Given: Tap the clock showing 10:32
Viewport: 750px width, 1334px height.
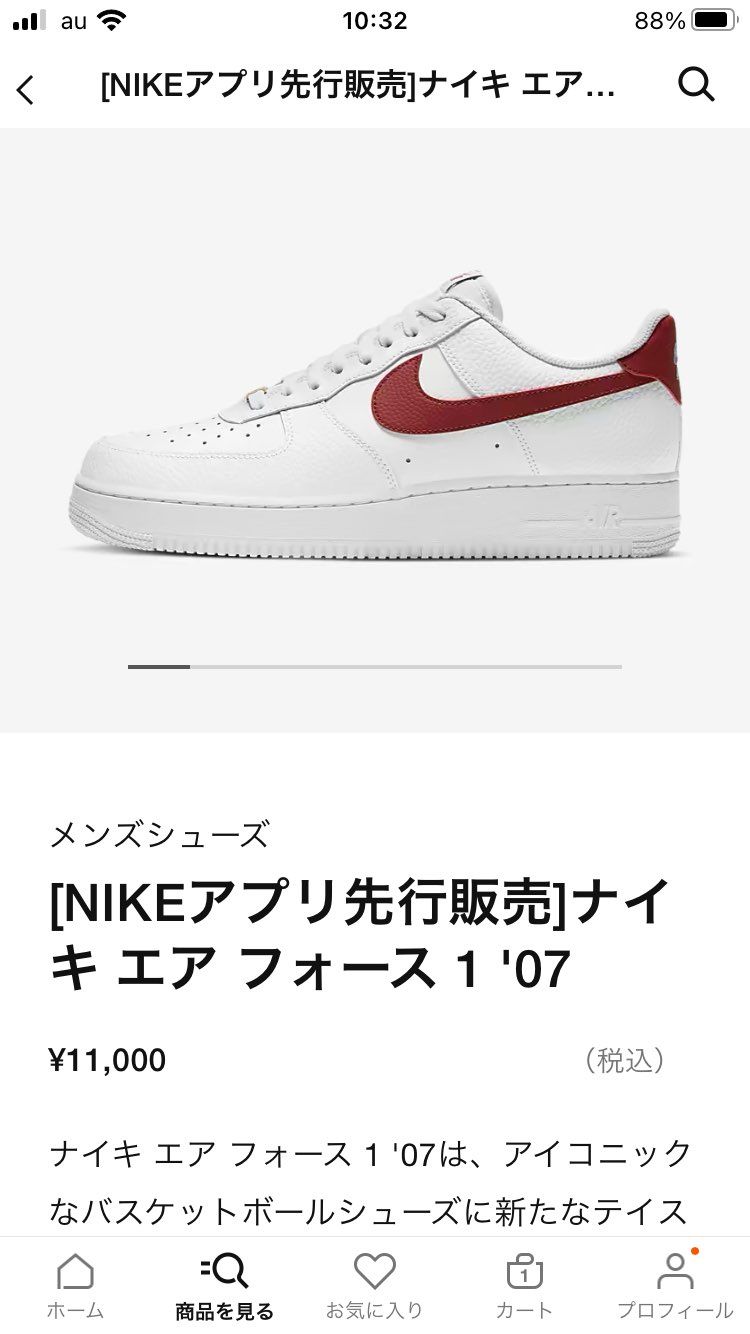Looking at the screenshot, I should click(x=374, y=20).
